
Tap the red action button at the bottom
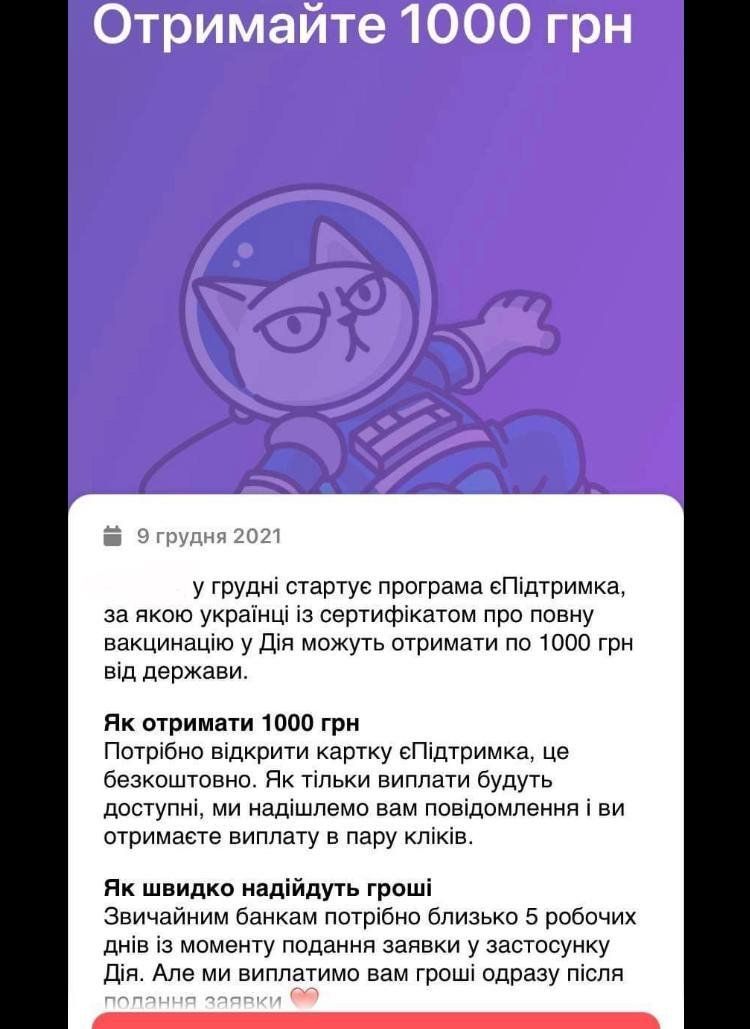pyautogui.click(x=376, y=1020)
